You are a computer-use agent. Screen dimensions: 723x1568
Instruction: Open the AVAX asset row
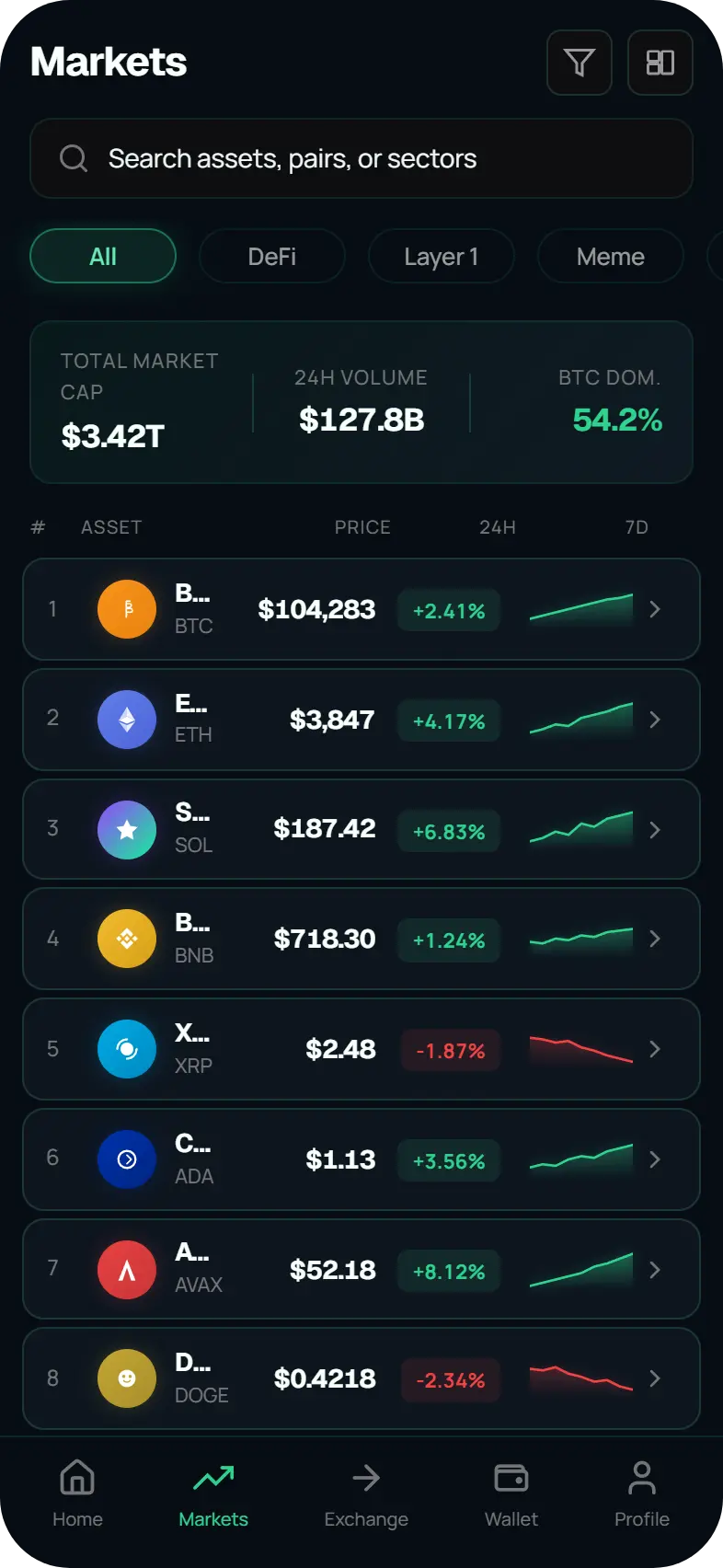[x=361, y=1270]
